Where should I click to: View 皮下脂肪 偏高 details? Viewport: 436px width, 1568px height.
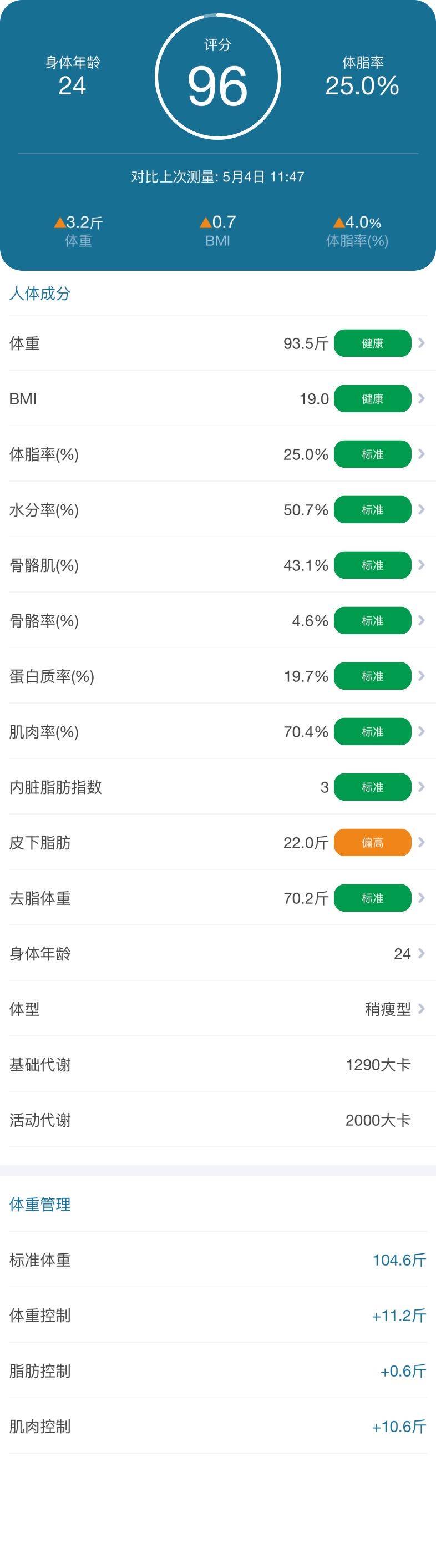click(217, 842)
